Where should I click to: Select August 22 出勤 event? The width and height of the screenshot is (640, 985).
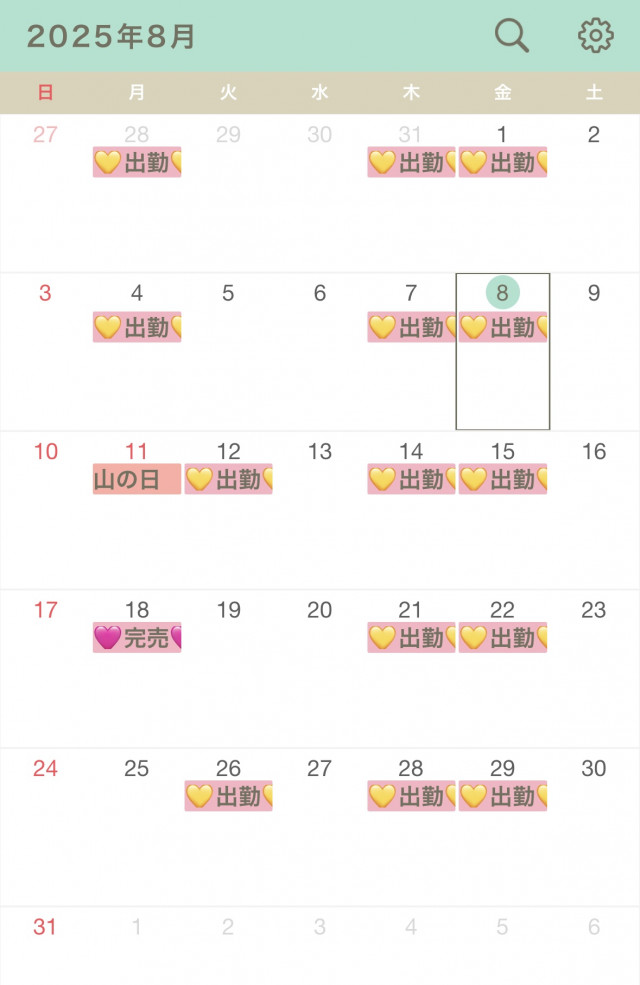click(x=503, y=638)
